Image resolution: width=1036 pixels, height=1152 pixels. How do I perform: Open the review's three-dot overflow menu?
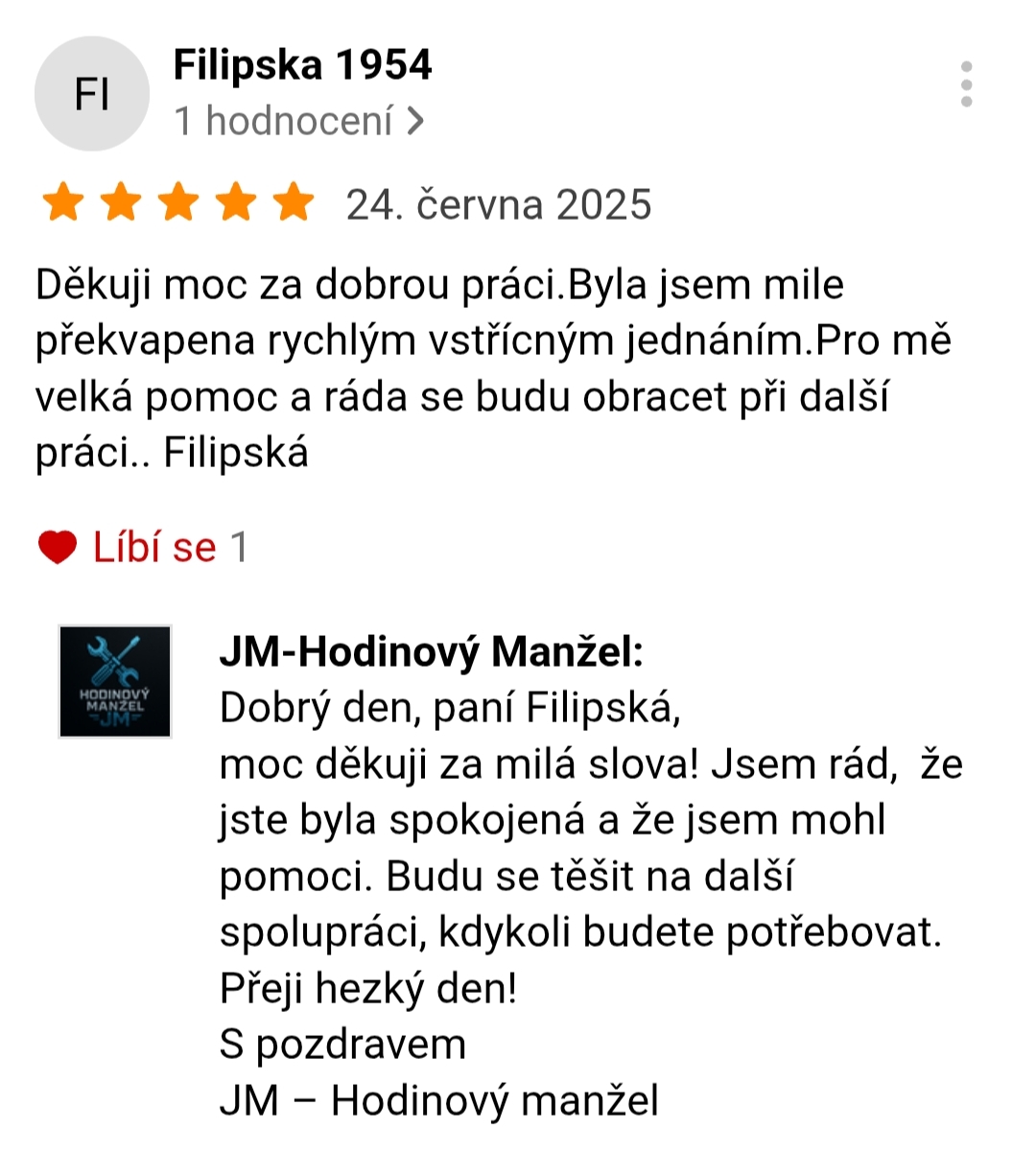click(x=966, y=84)
